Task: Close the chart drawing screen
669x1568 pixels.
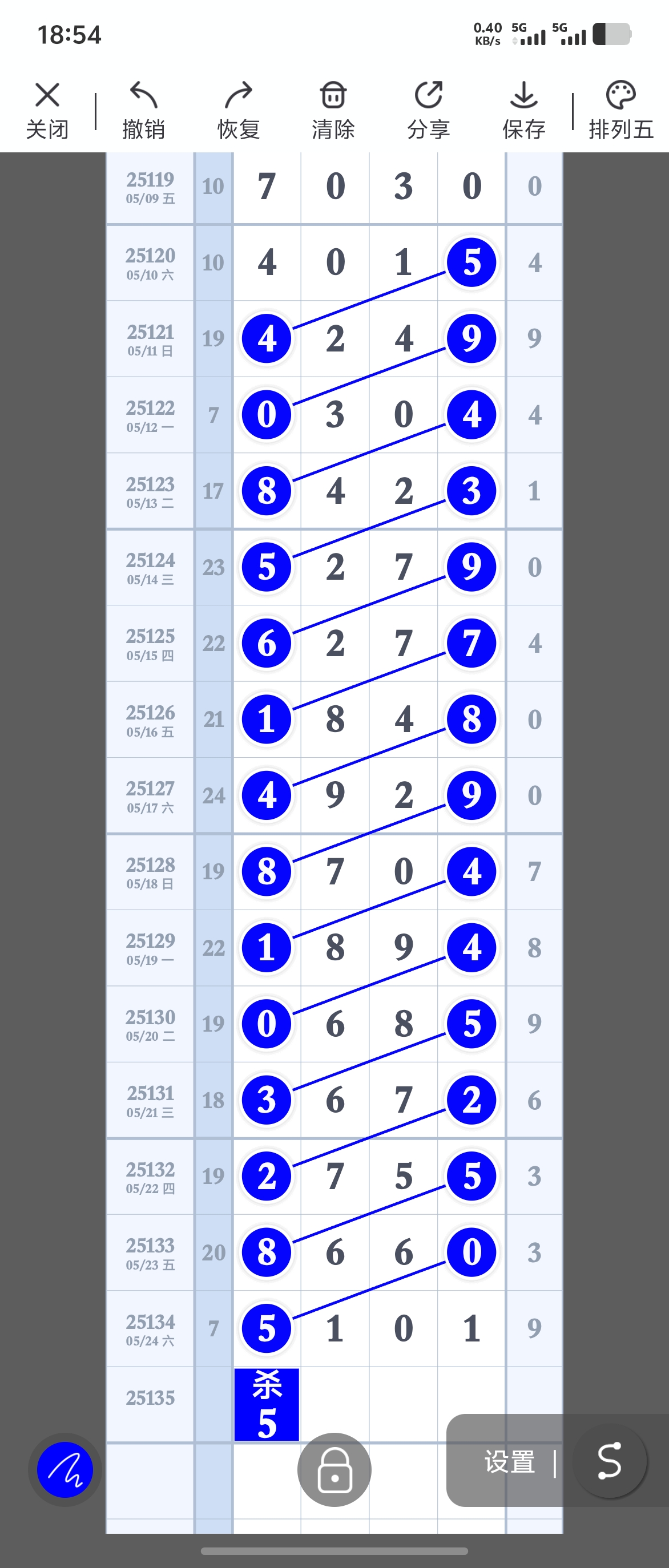Action: 47,110
